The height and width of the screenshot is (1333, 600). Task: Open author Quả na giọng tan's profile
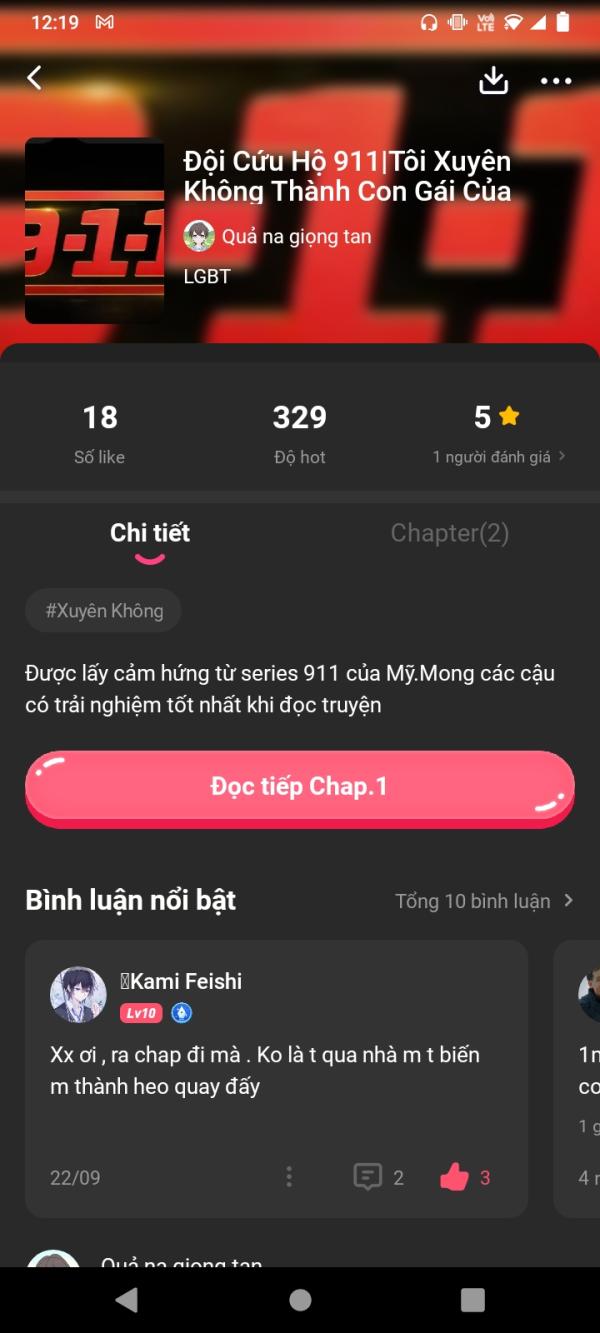[278, 237]
